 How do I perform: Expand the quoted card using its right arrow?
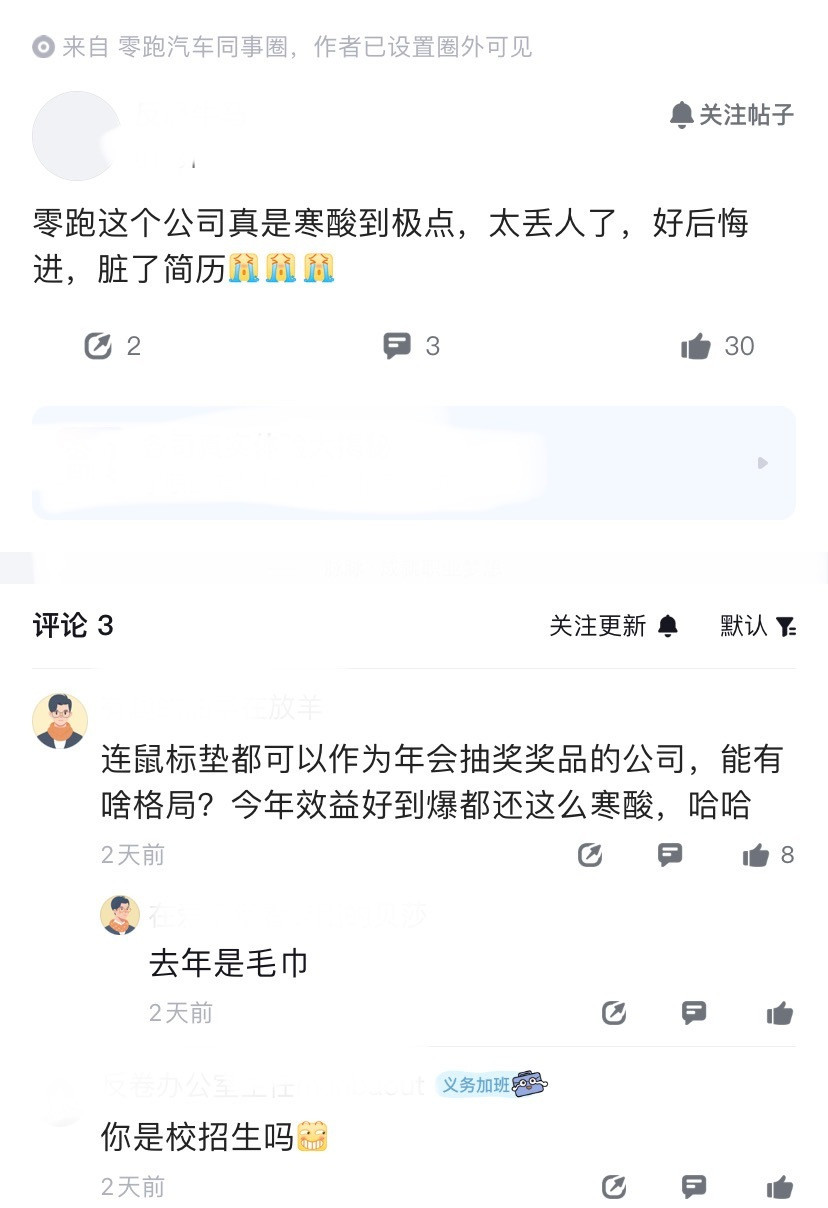(x=762, y=463)
